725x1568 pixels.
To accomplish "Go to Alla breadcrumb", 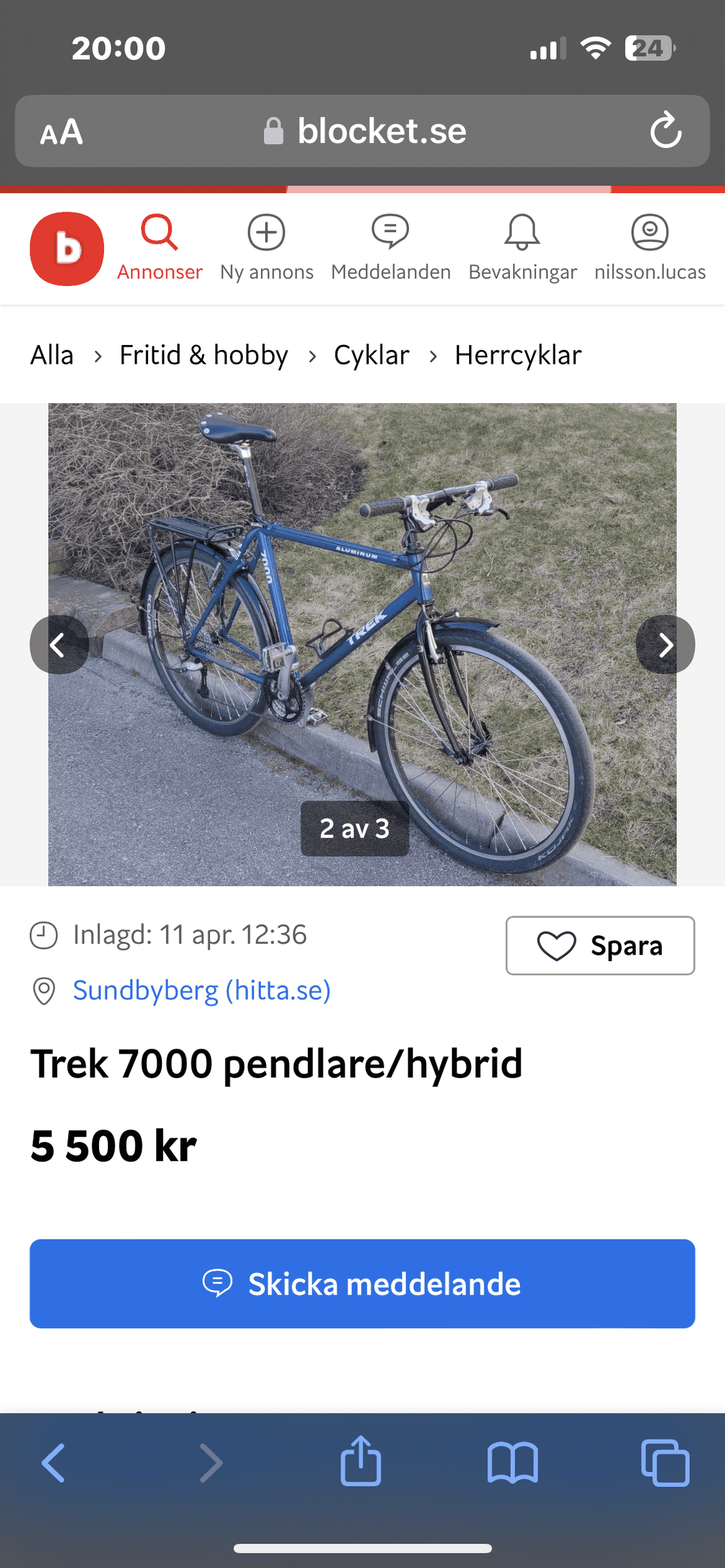I will (52, 355).
